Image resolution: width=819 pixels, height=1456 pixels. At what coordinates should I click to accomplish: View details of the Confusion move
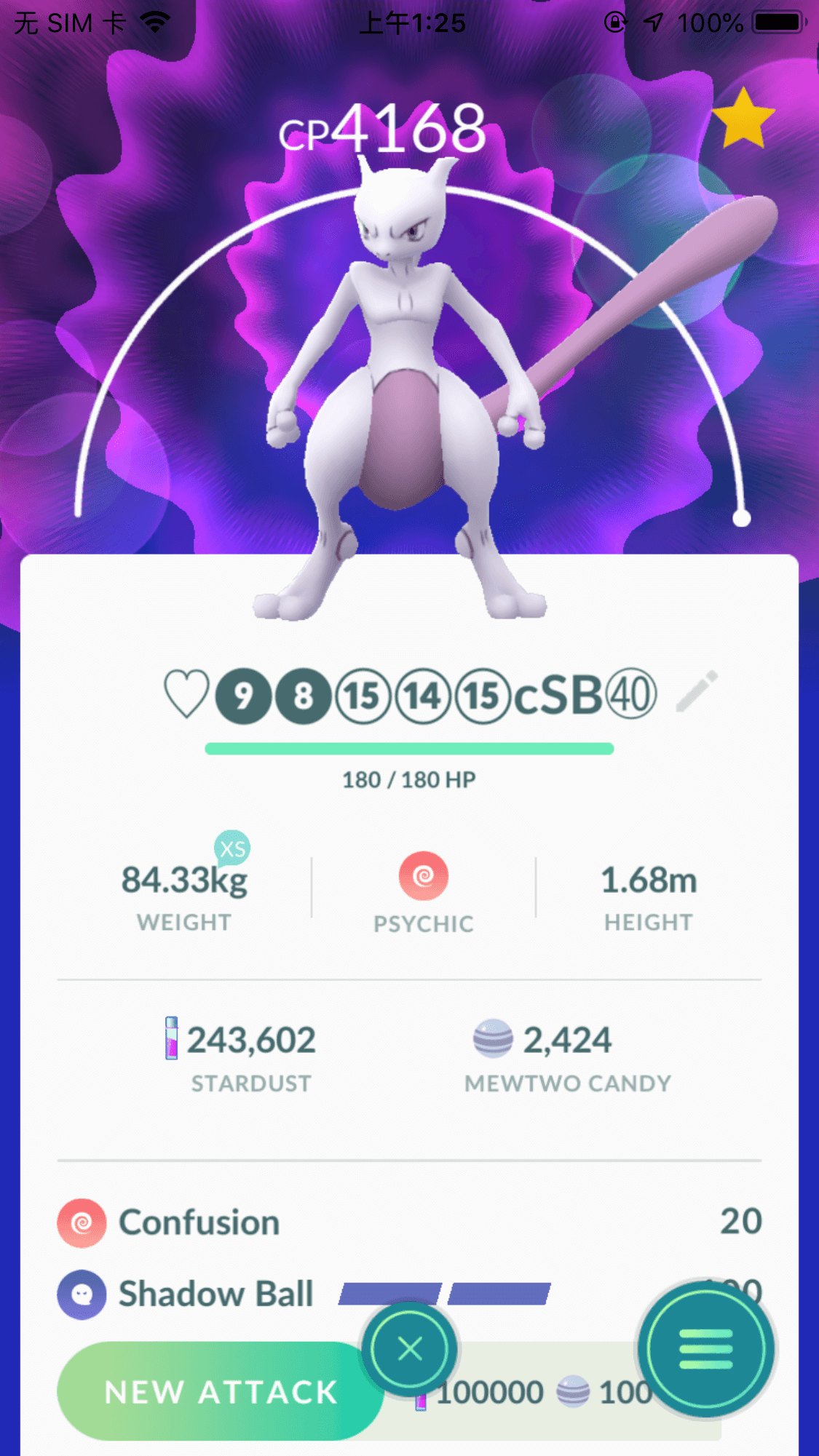click(410, 1222)
